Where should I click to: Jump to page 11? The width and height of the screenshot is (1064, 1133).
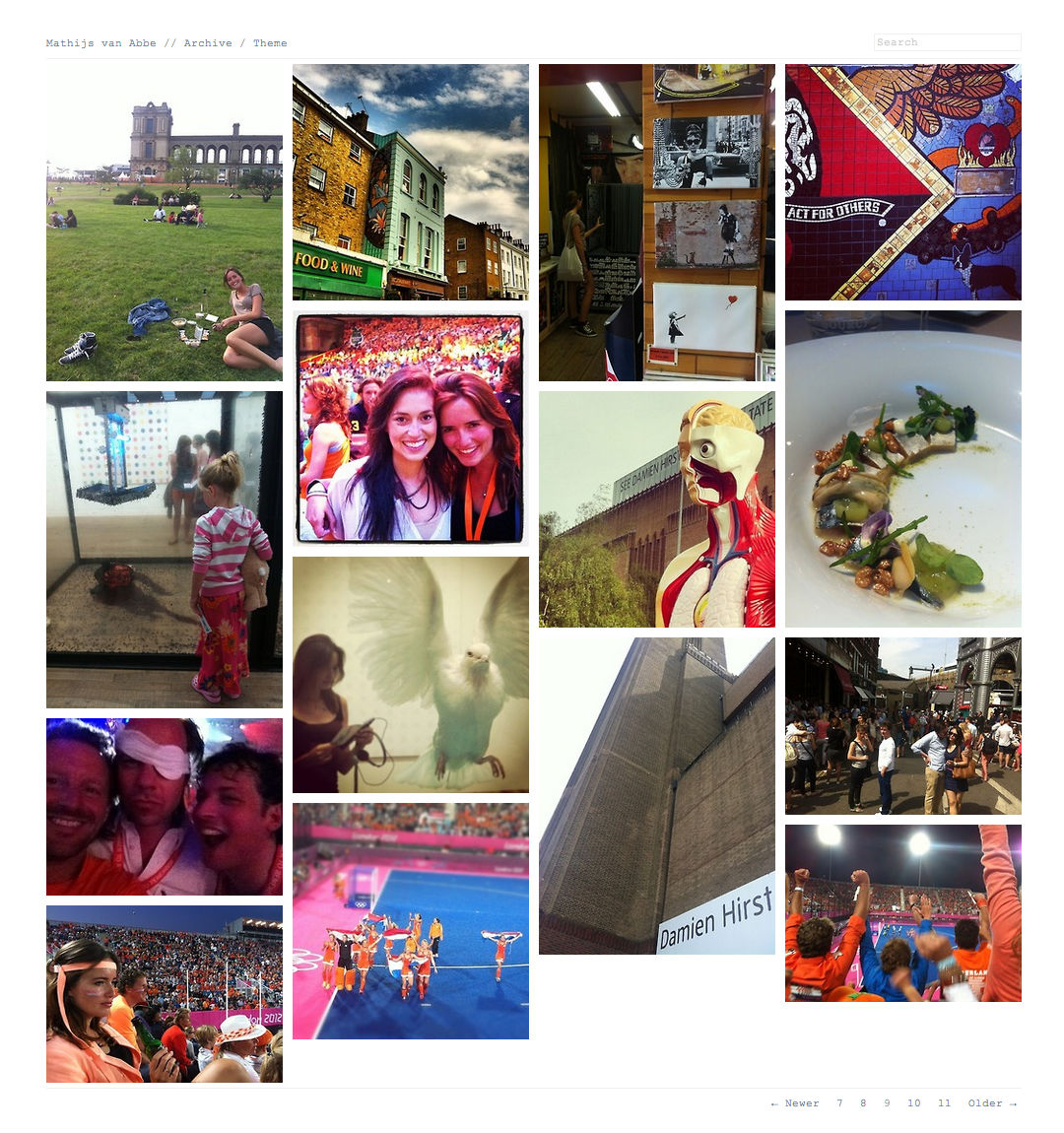pyautogui.click(x=944, y=1103)
